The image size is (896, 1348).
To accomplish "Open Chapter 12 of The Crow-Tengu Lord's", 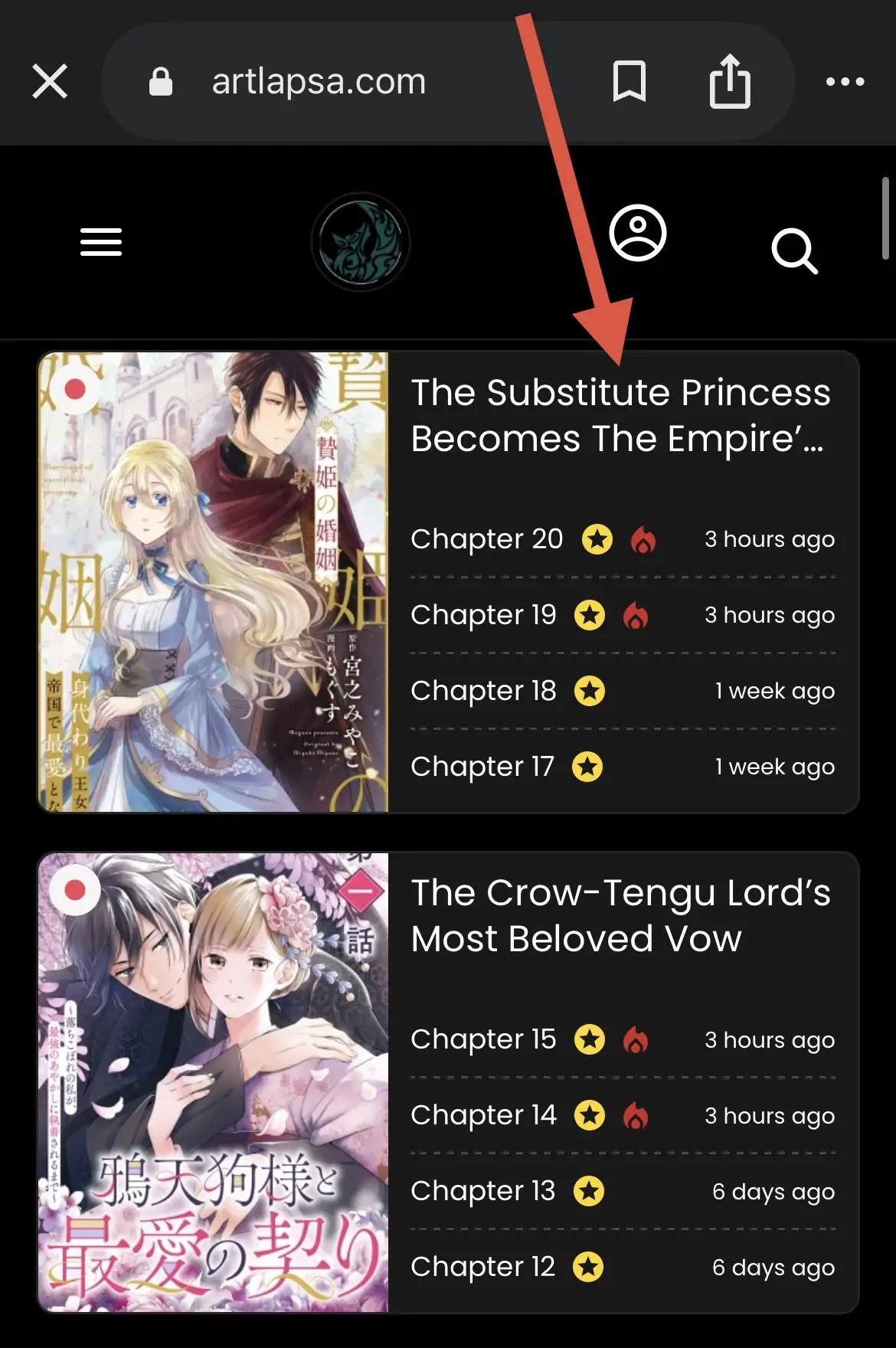I will tap(482, 1267).
